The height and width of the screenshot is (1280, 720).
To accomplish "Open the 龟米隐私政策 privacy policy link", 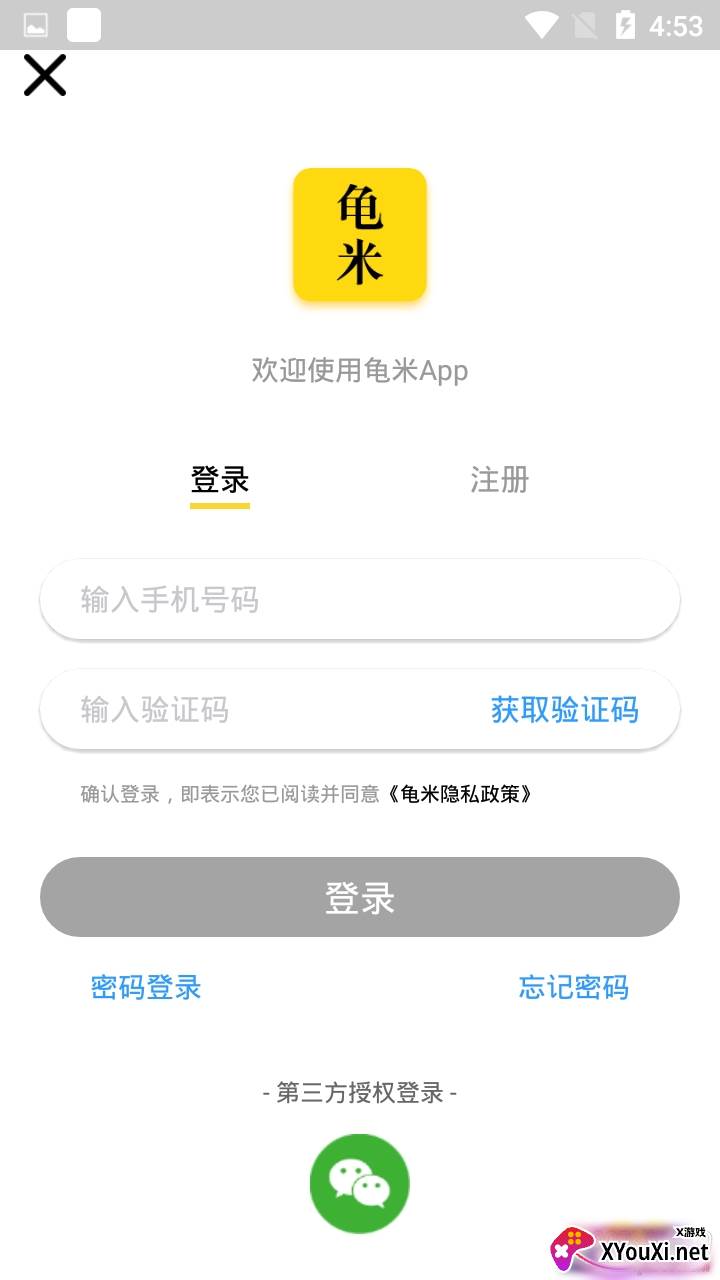I will click(460, 794).
